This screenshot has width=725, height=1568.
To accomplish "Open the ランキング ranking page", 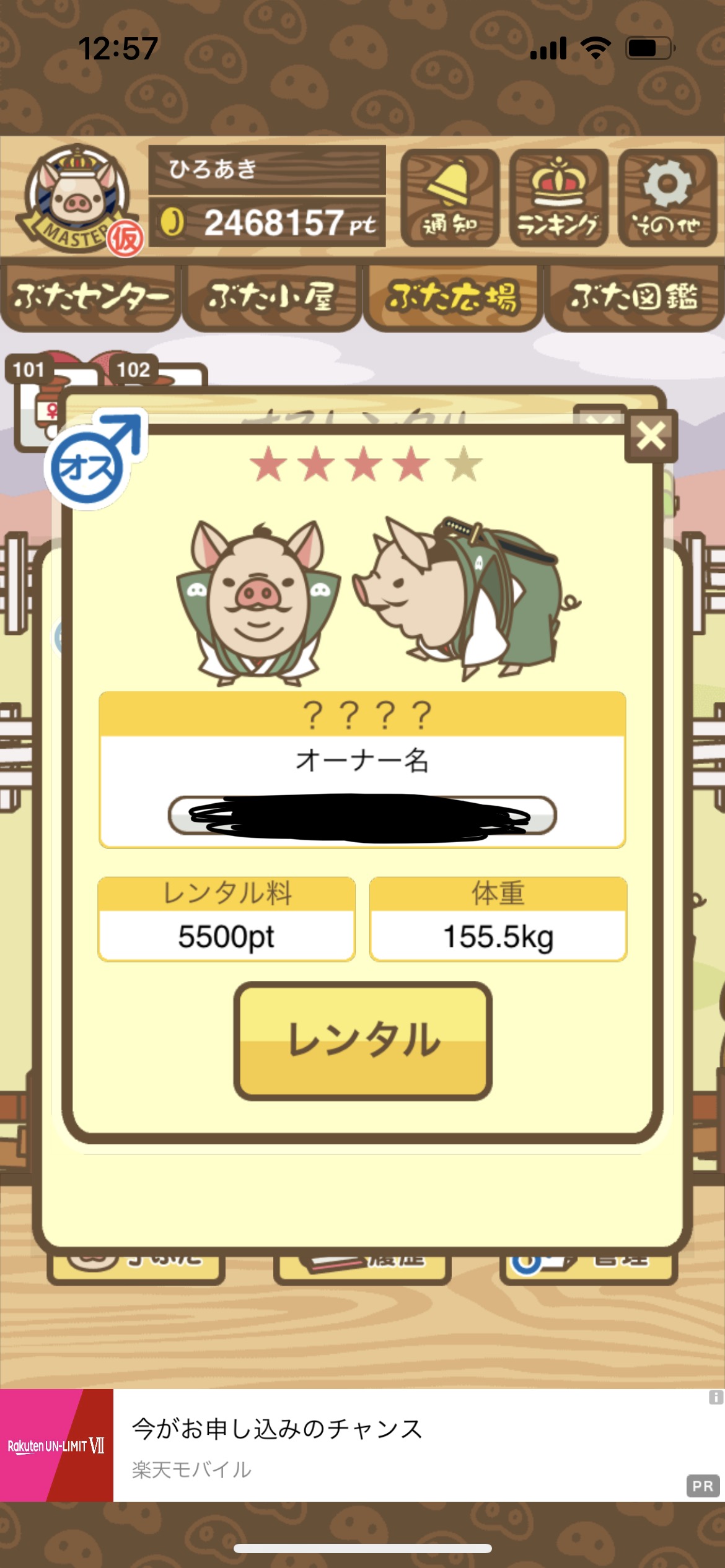I will tap(558, 198).
